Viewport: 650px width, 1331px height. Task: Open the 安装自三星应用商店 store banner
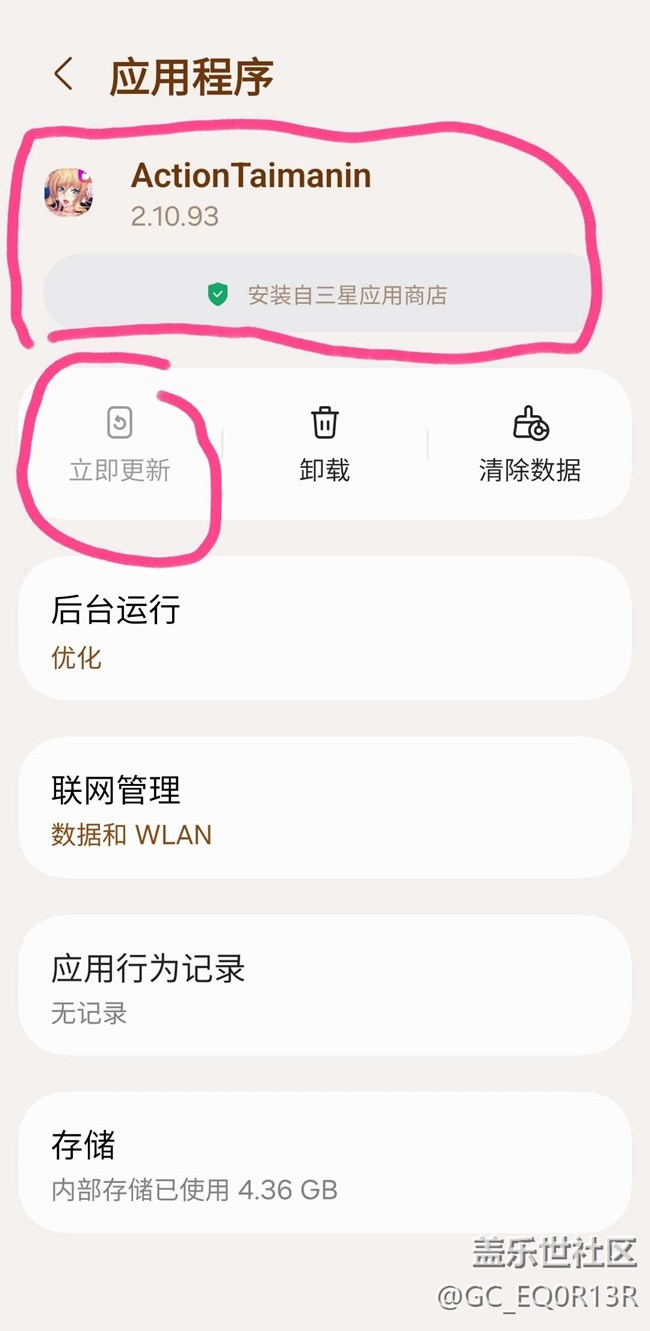[x=324, y=295]
